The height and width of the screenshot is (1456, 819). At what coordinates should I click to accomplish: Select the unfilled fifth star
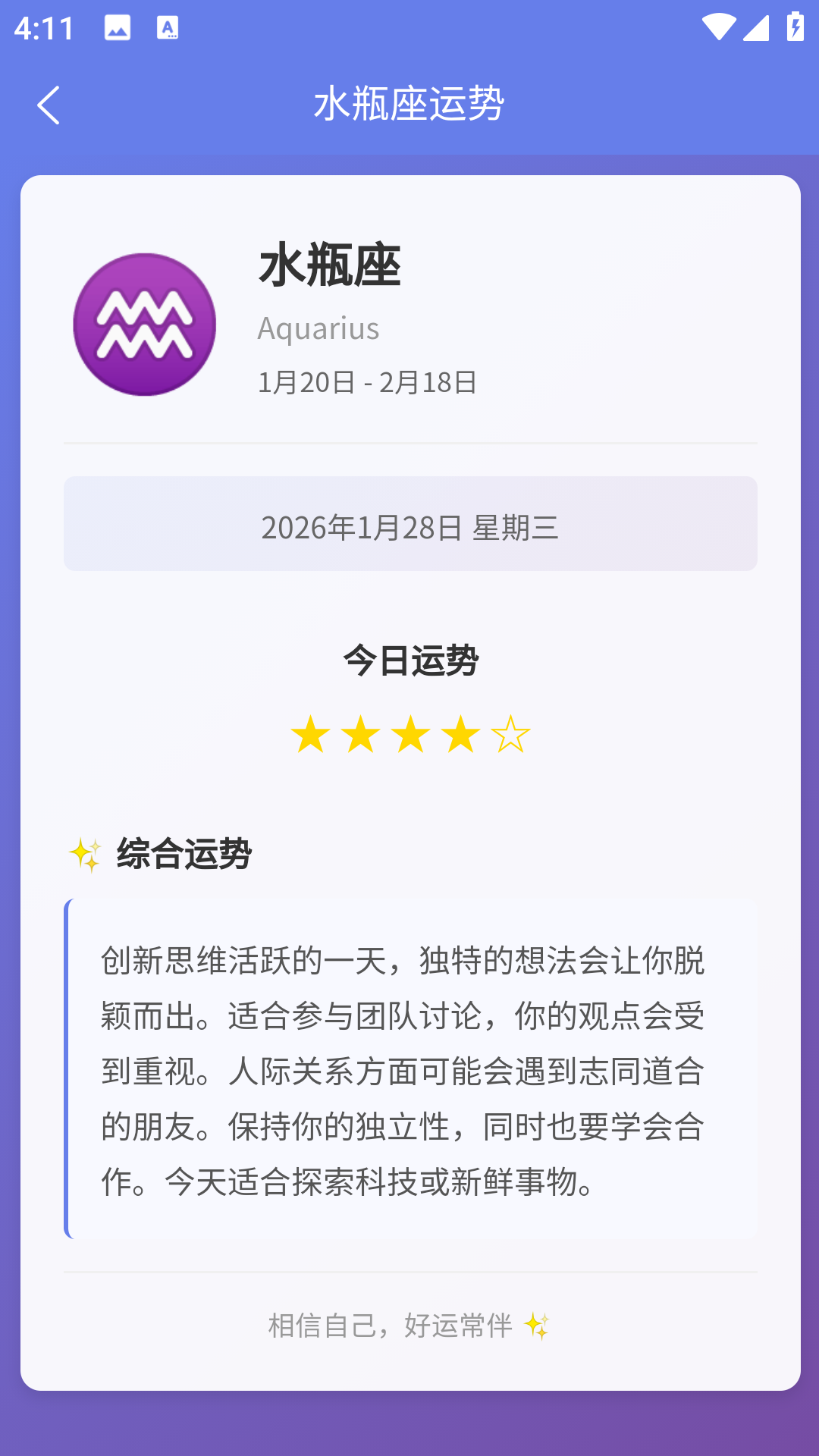click(x=510, y=733)
